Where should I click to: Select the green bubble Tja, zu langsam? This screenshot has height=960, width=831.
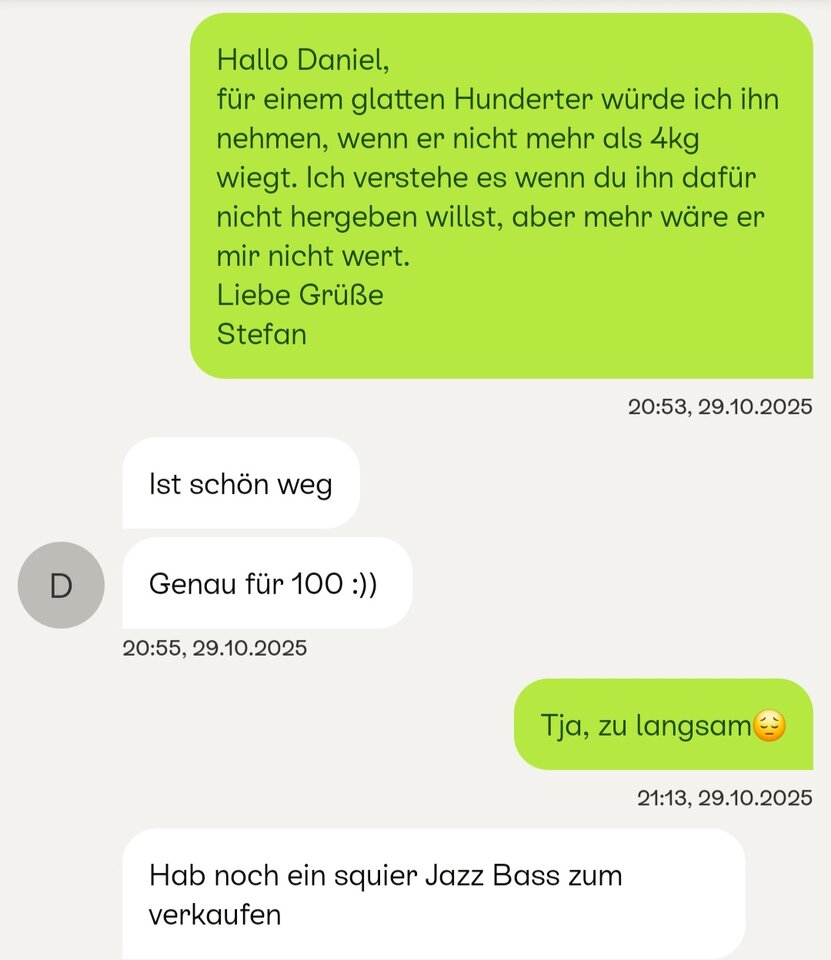point(662,726)
